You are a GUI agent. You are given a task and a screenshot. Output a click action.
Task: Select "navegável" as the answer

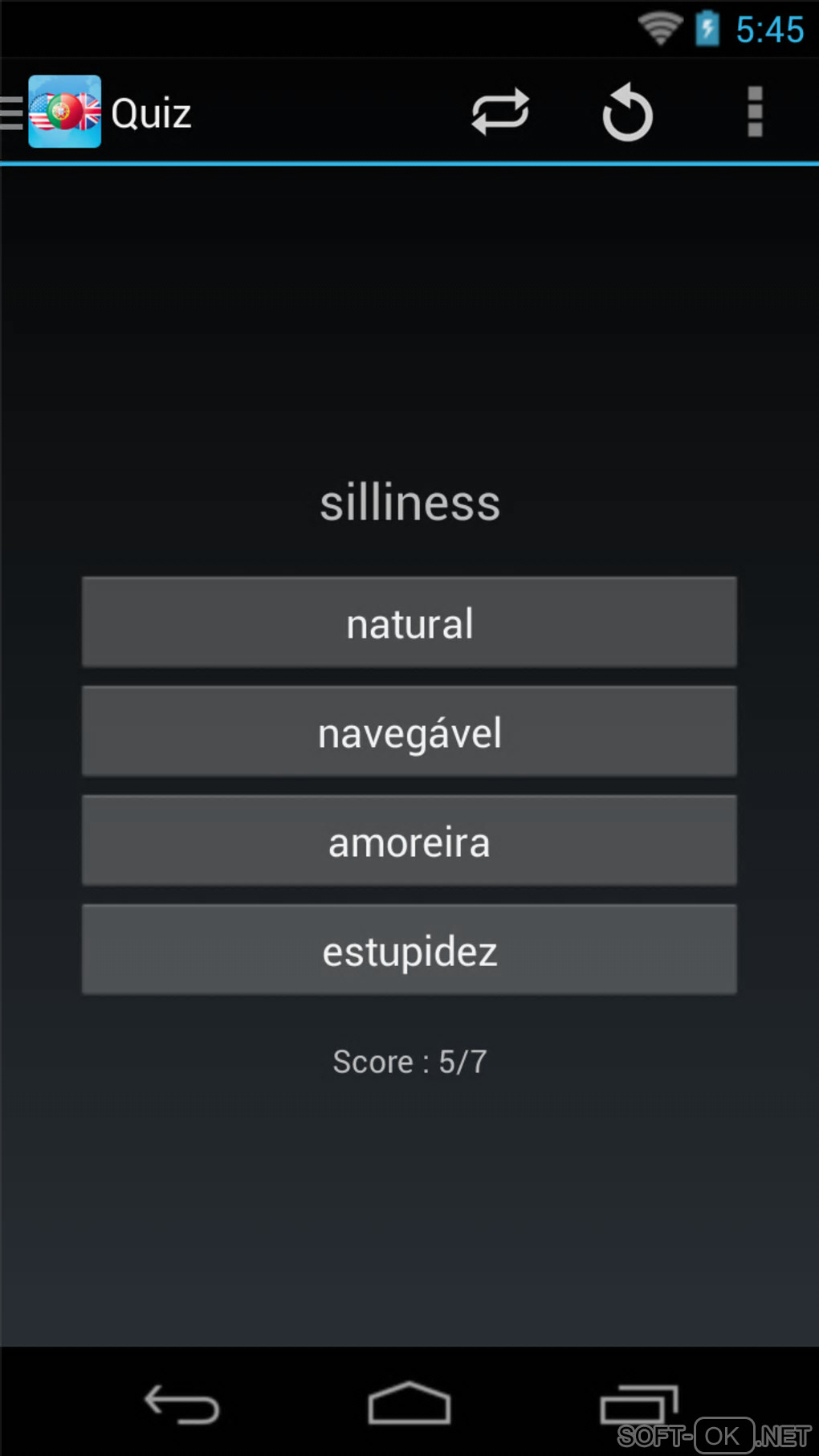(x=409, y=732)
